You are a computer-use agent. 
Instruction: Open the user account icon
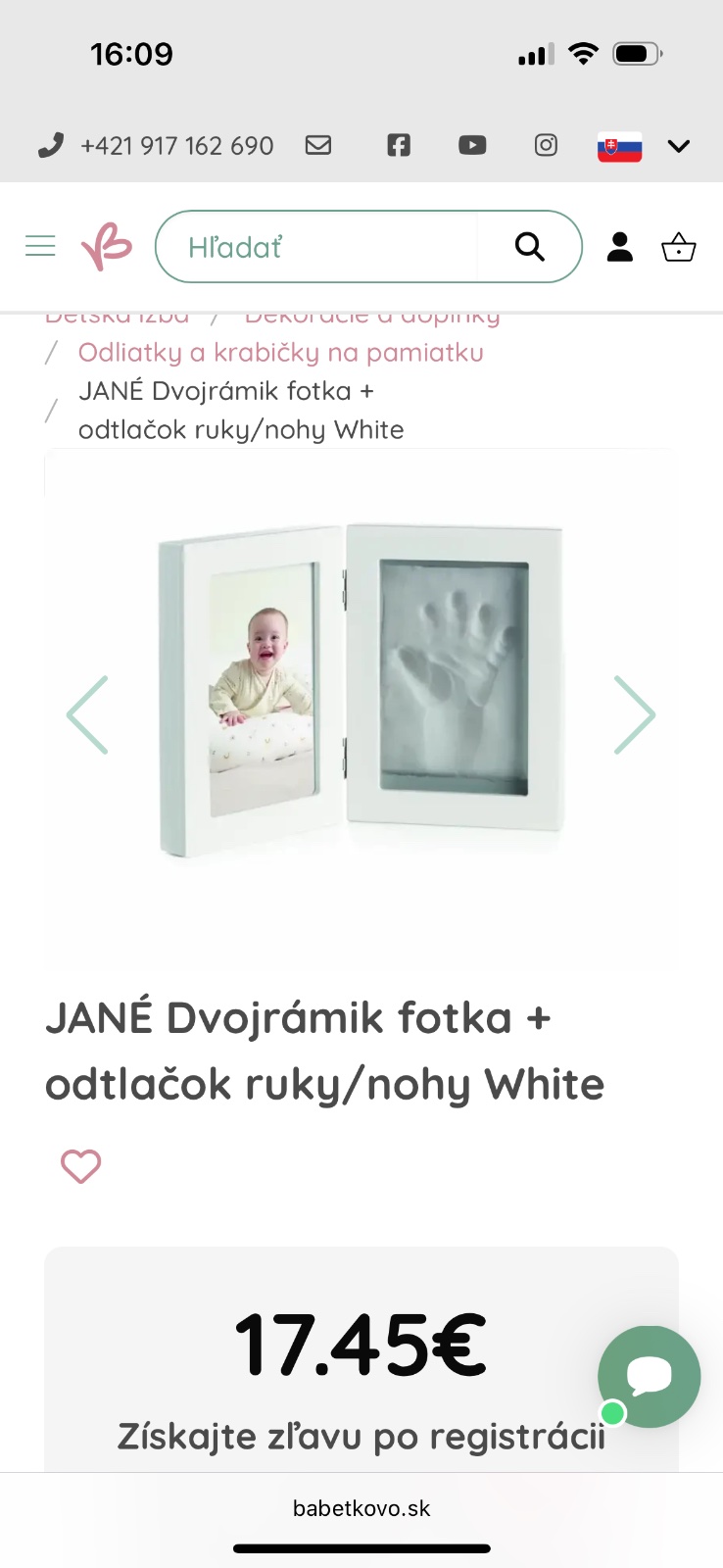620,247
